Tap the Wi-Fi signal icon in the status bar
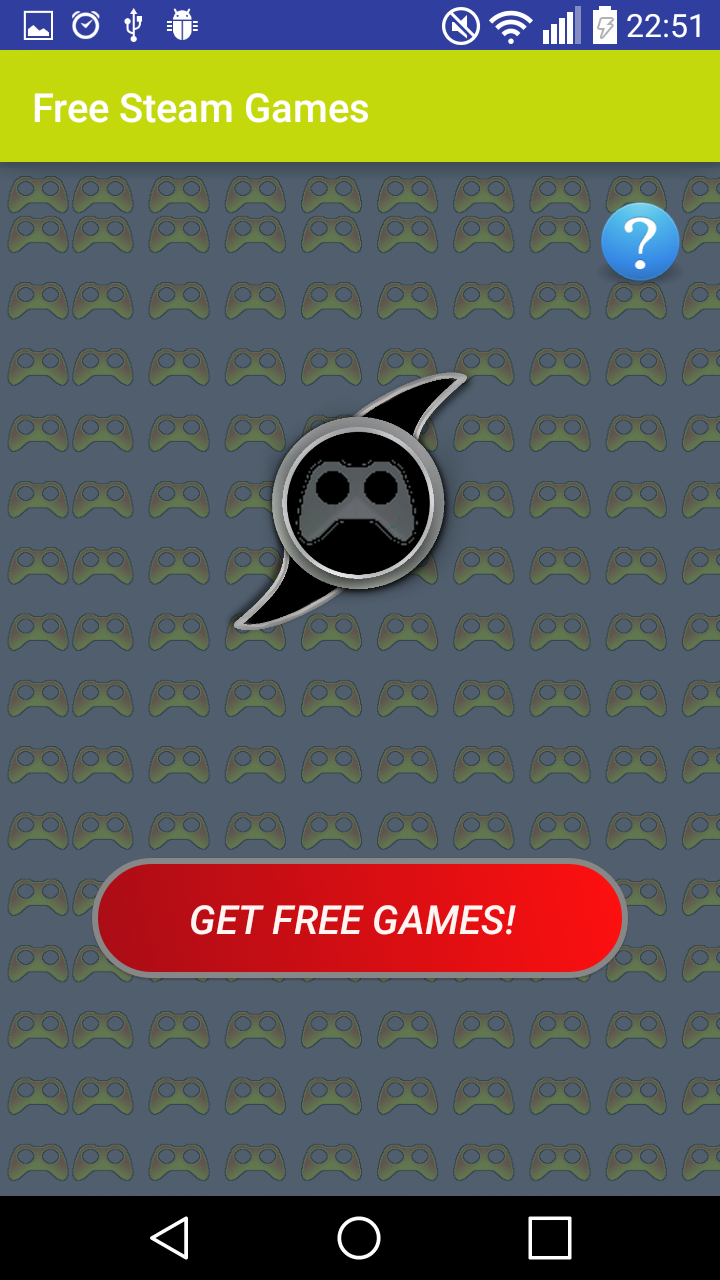This screenshot has height=1280, width=720. pyautogui.click(x=510, y=26)
